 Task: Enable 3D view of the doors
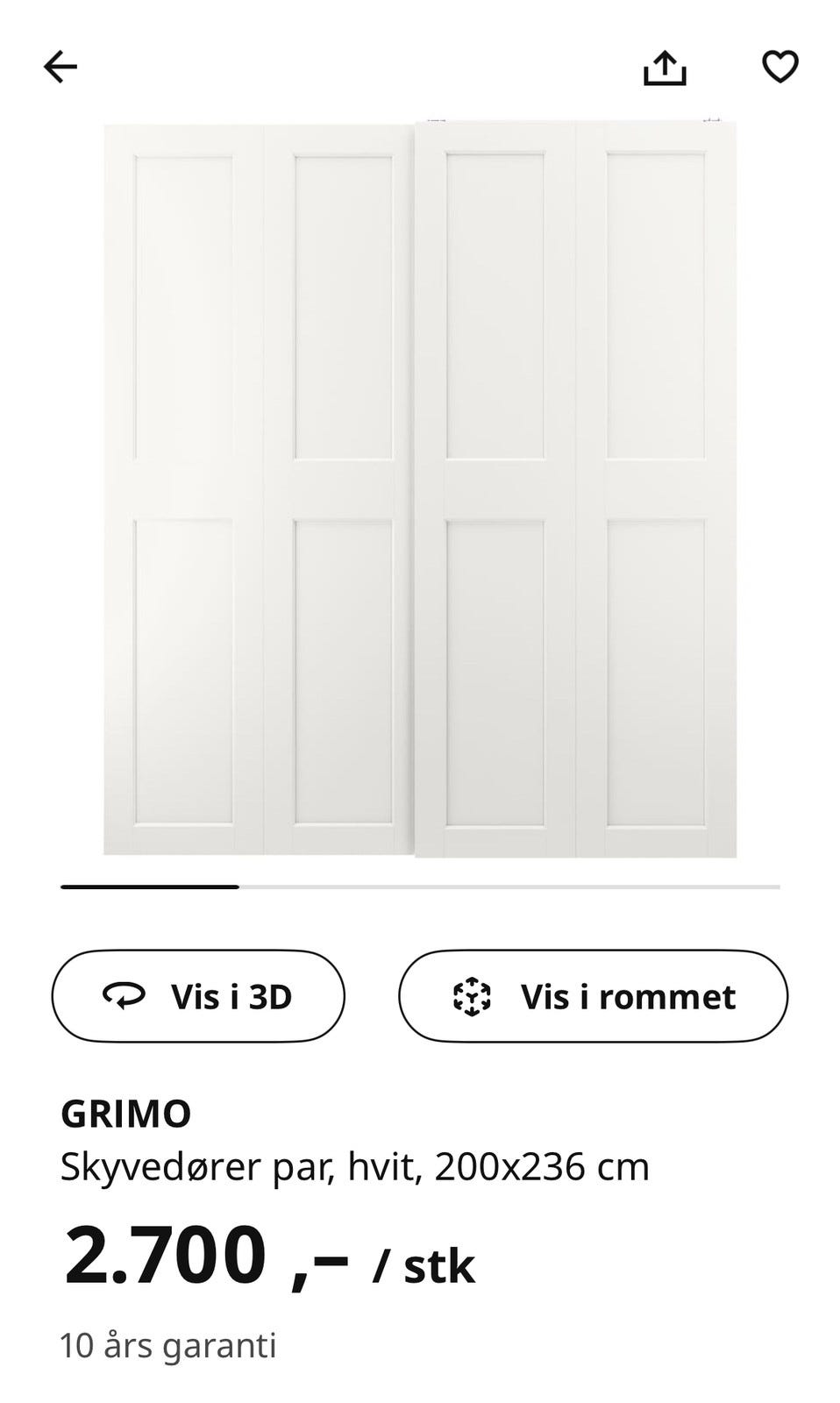[x=197, y=996]
